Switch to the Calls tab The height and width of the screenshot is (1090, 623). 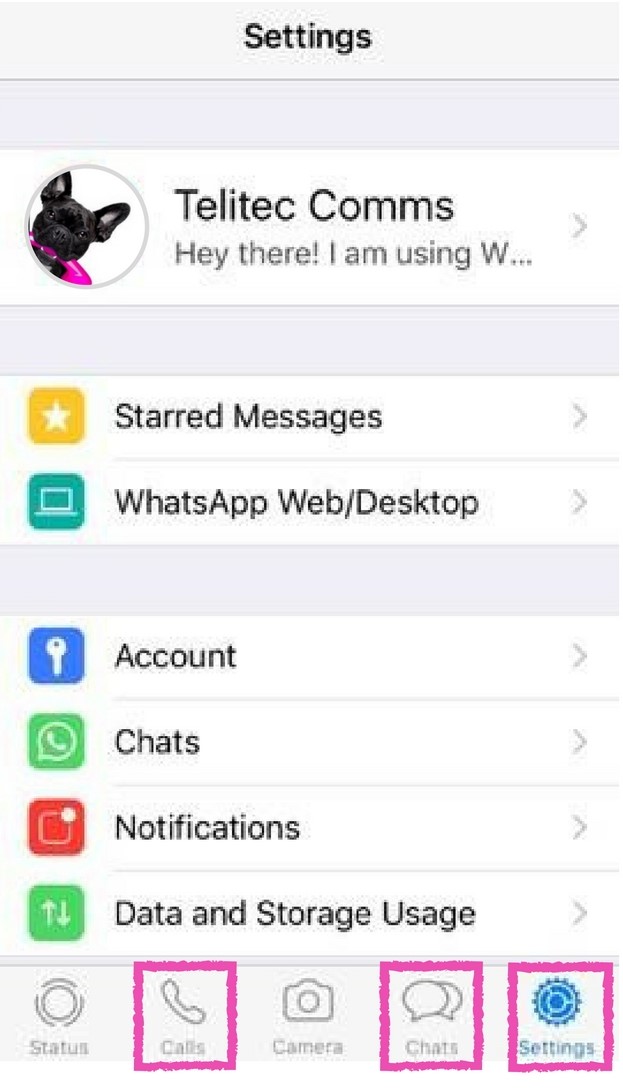[x=184, y=1016]
